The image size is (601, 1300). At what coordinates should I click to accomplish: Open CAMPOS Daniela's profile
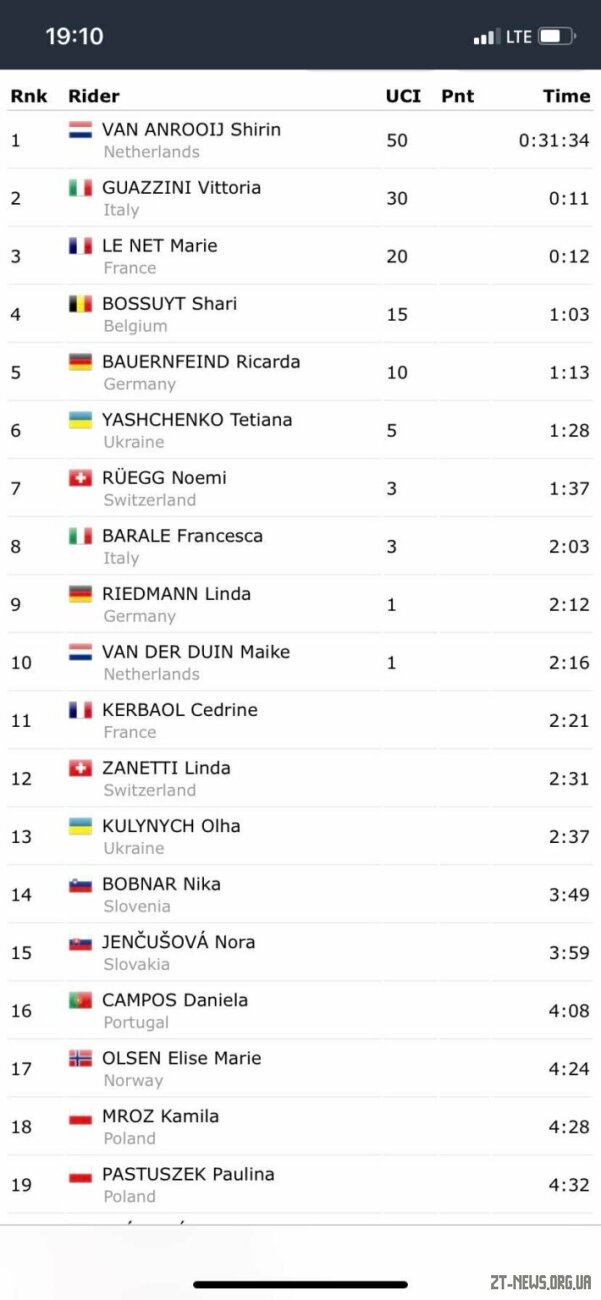[x=175, y=999]
